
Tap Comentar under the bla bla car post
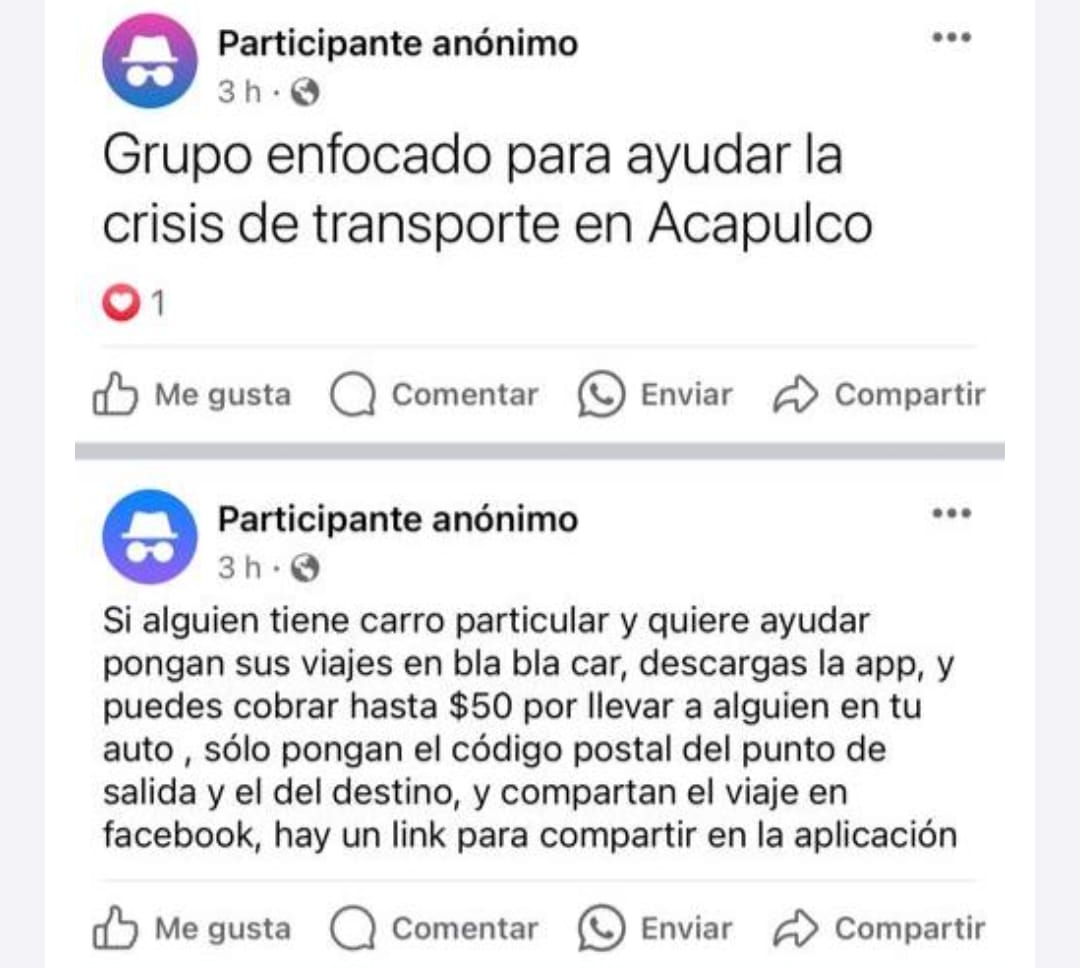click(x=434, y=929)
